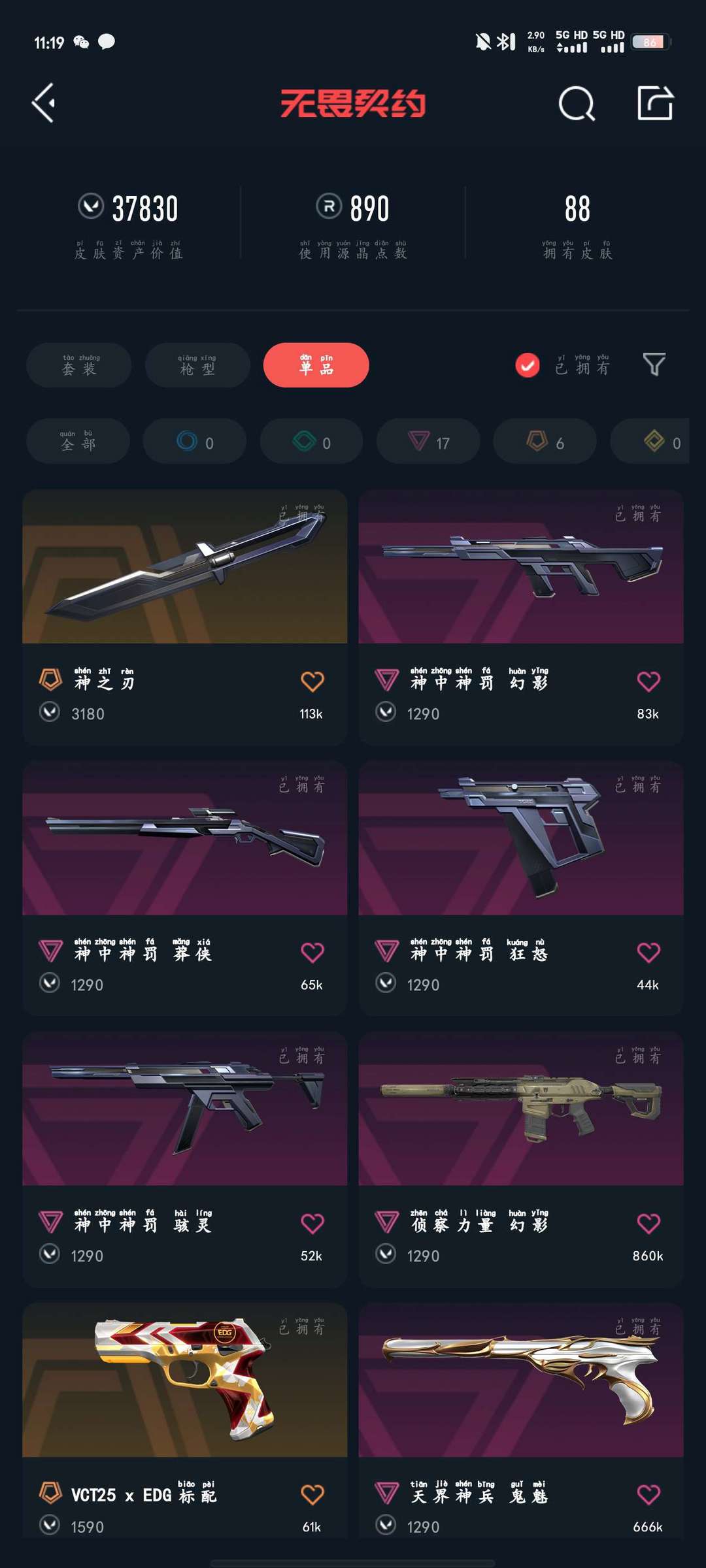706x1568 pixels.
Task: Open the filter funnel icon
Action: pos(654,365)
